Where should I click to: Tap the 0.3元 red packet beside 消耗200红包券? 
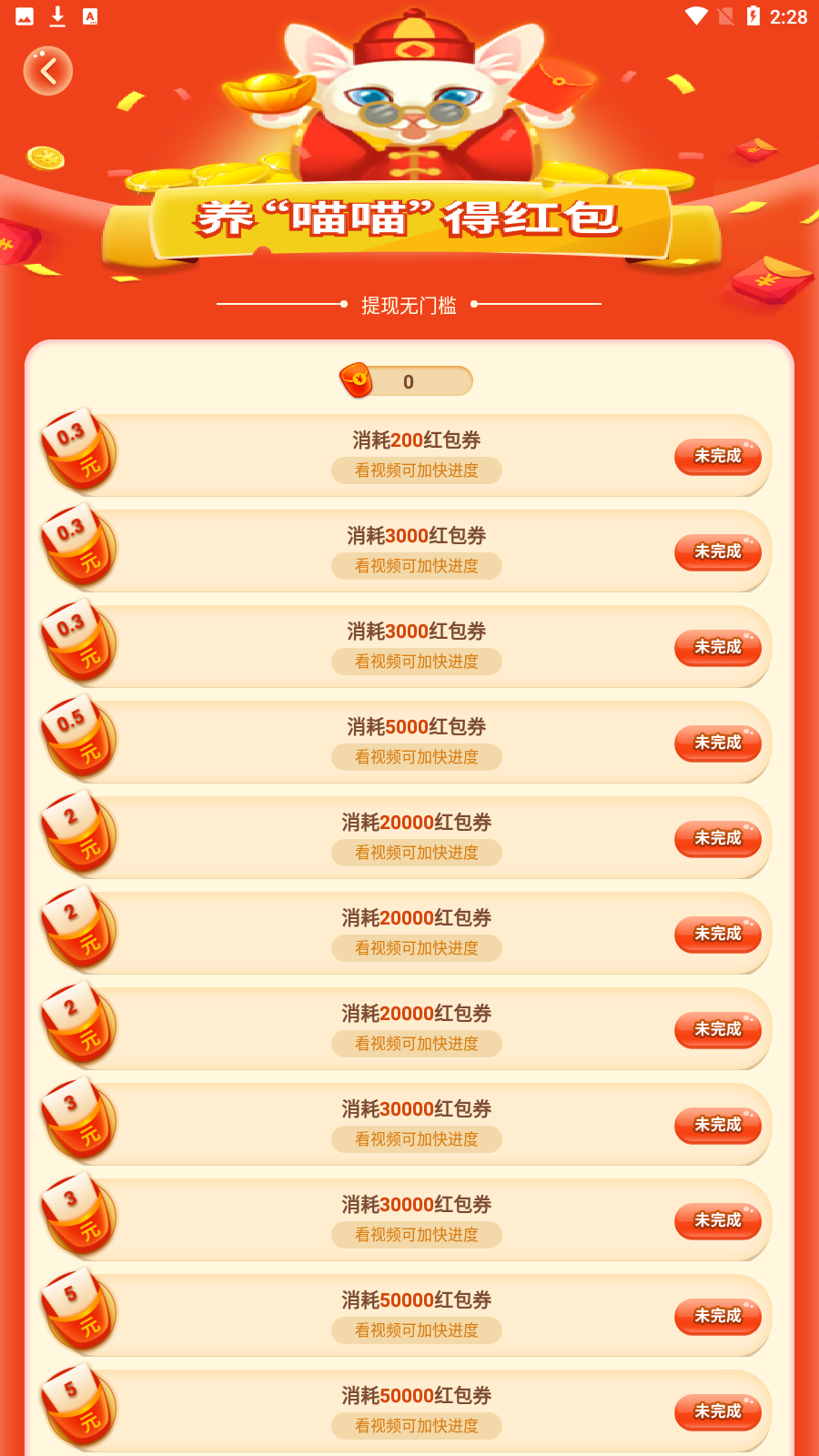point(77,452)
